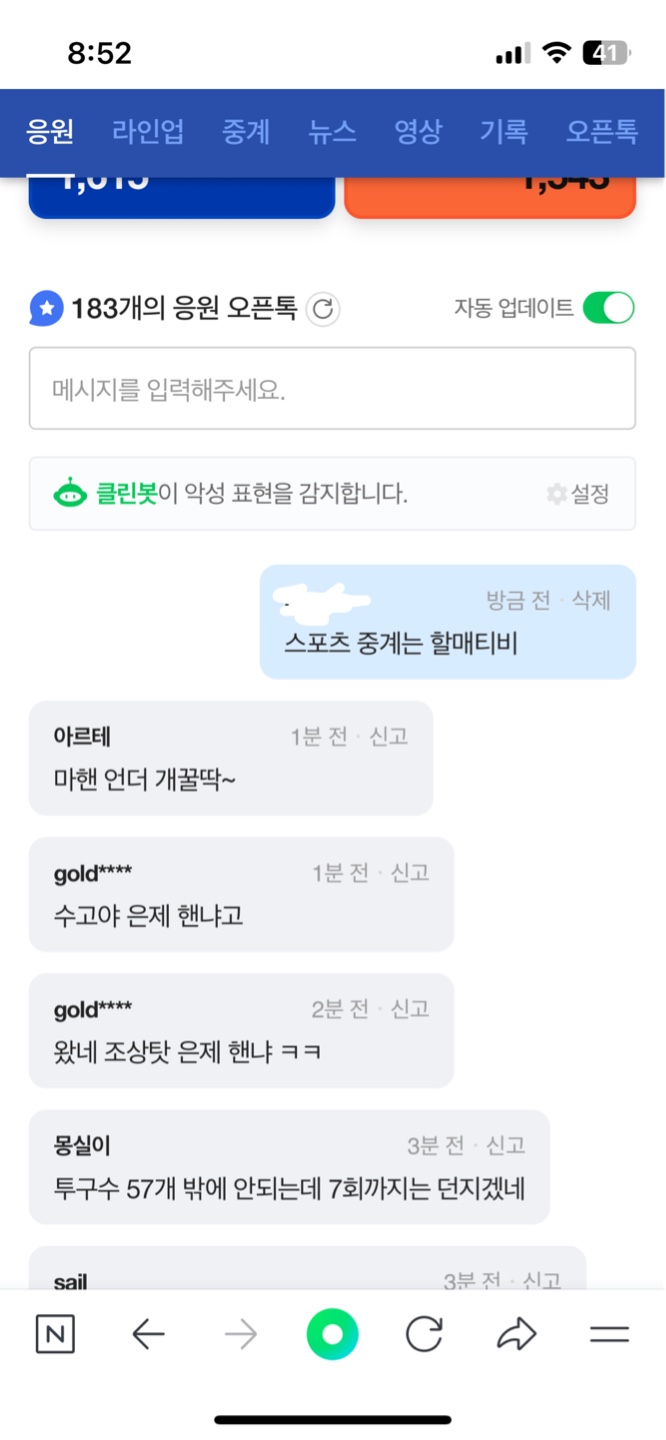The height and width of the screenshot is (1440, 666).
Task: Report 아르테's message via 신고
Action: [389, 737]
